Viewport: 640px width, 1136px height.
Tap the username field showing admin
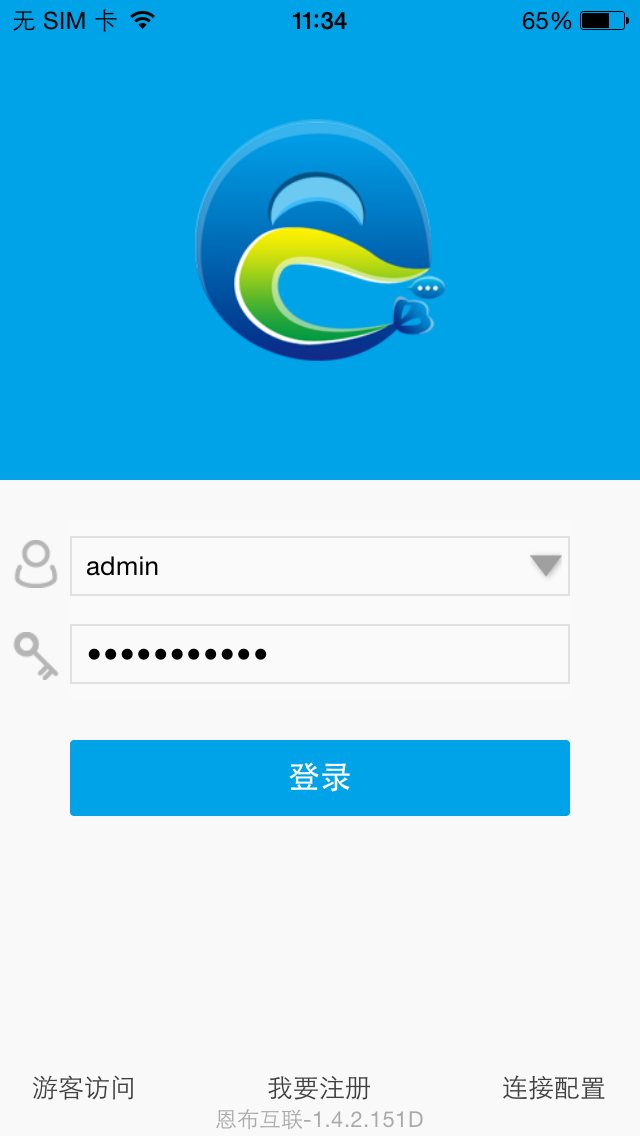(290, 566)
